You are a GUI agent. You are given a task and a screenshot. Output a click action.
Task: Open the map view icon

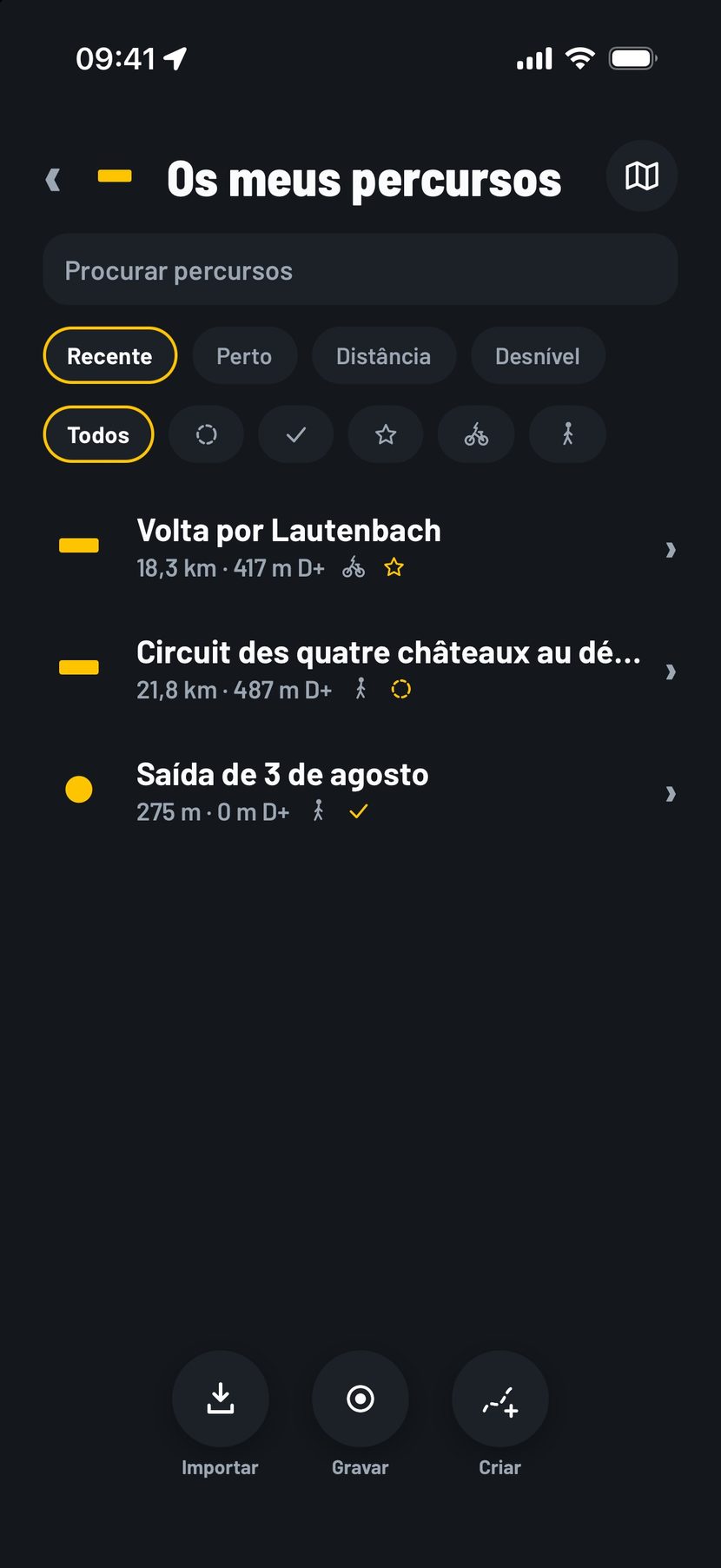(x=641, y=176)
